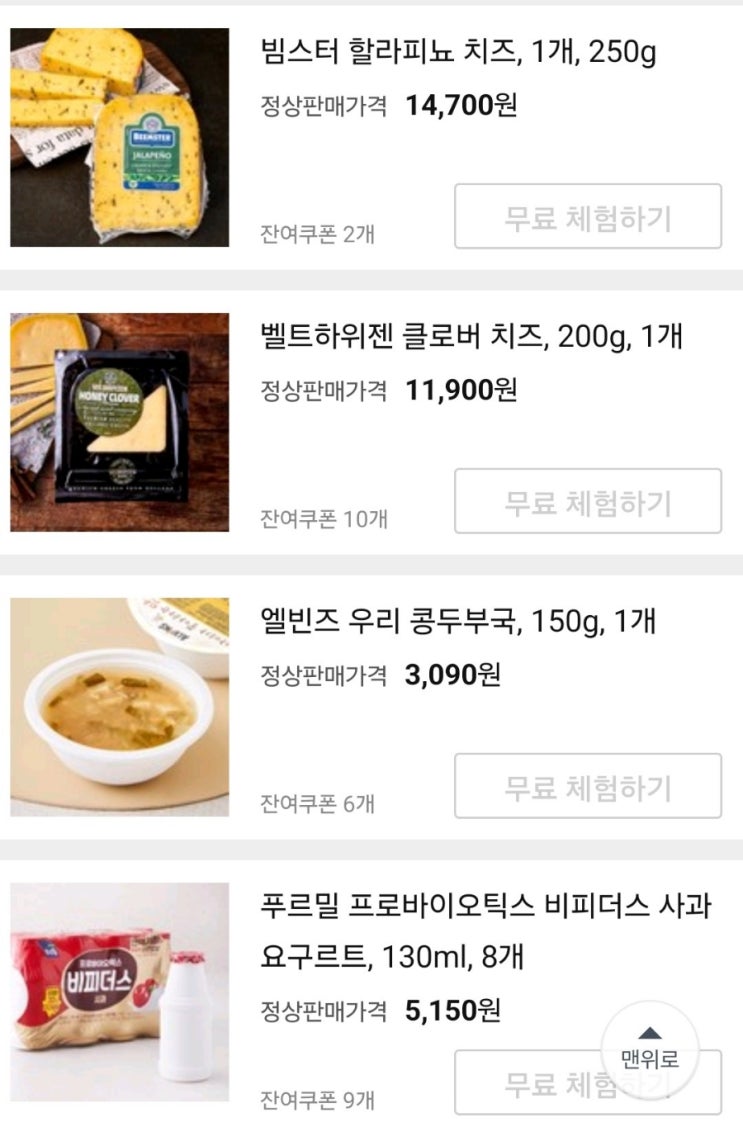Select 무료 체험하기 for 엘빈즈 우리 콩두부국
Screen dimensions: 743x1127
pos(588,786)
